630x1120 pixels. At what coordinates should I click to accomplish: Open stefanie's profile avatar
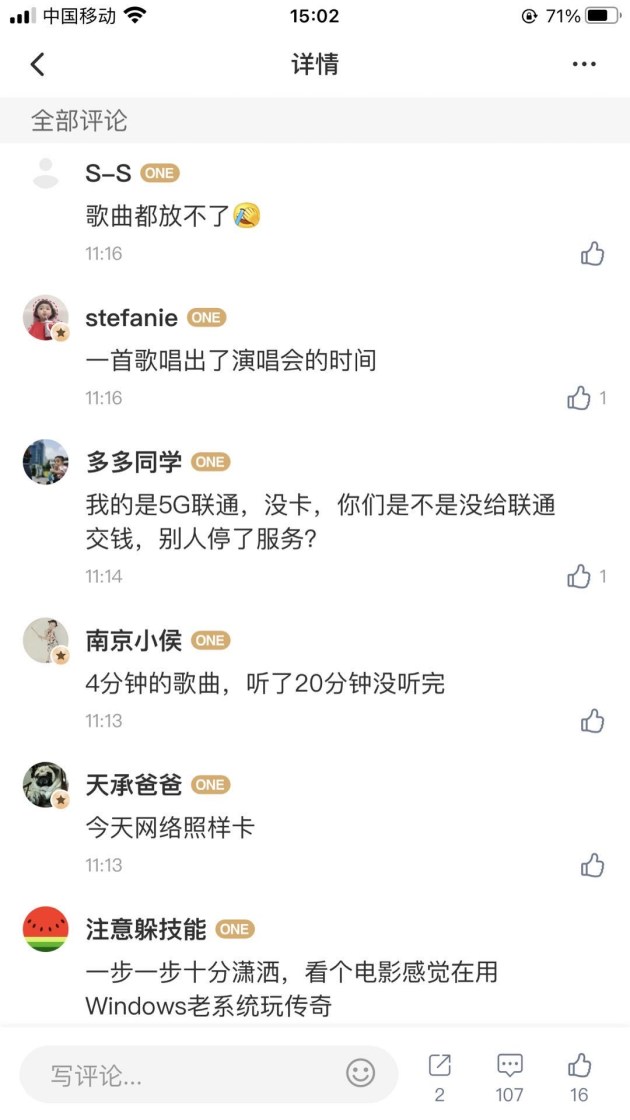[x=46, y=318]
